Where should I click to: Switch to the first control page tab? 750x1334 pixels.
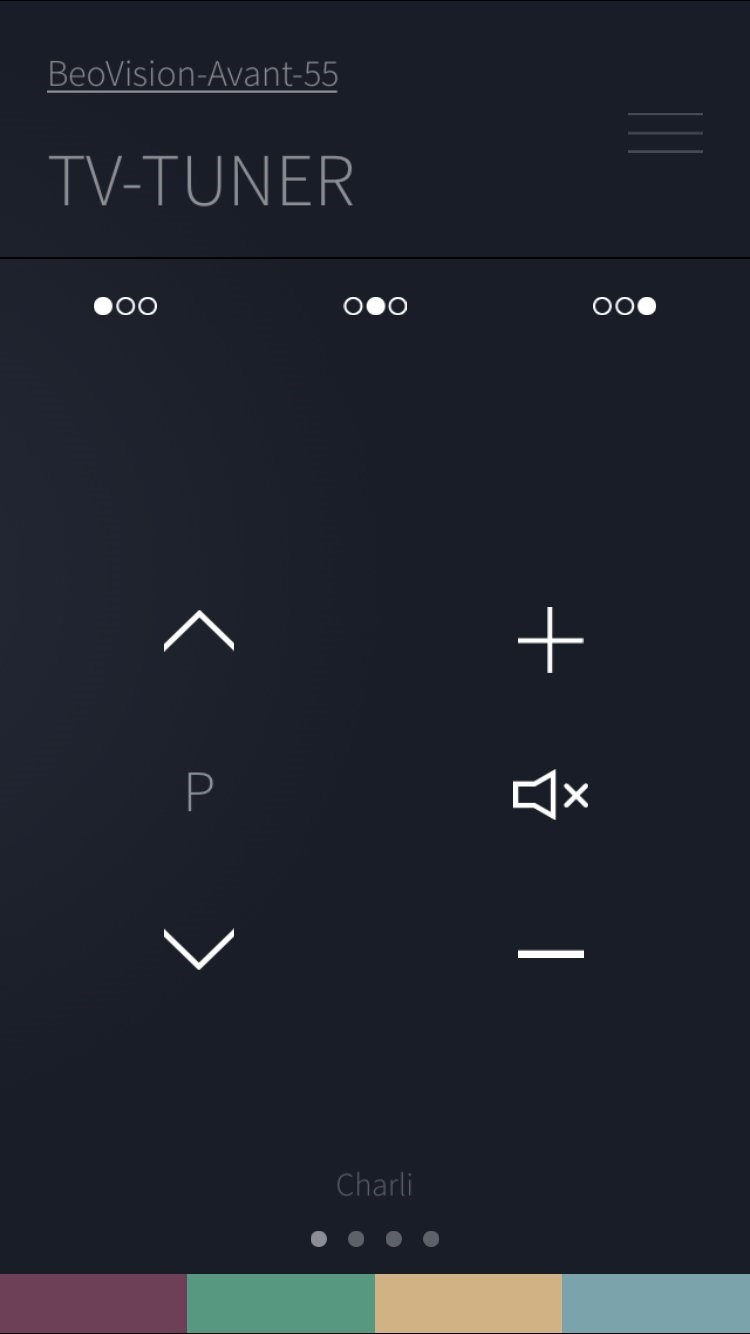pos(125,306)
